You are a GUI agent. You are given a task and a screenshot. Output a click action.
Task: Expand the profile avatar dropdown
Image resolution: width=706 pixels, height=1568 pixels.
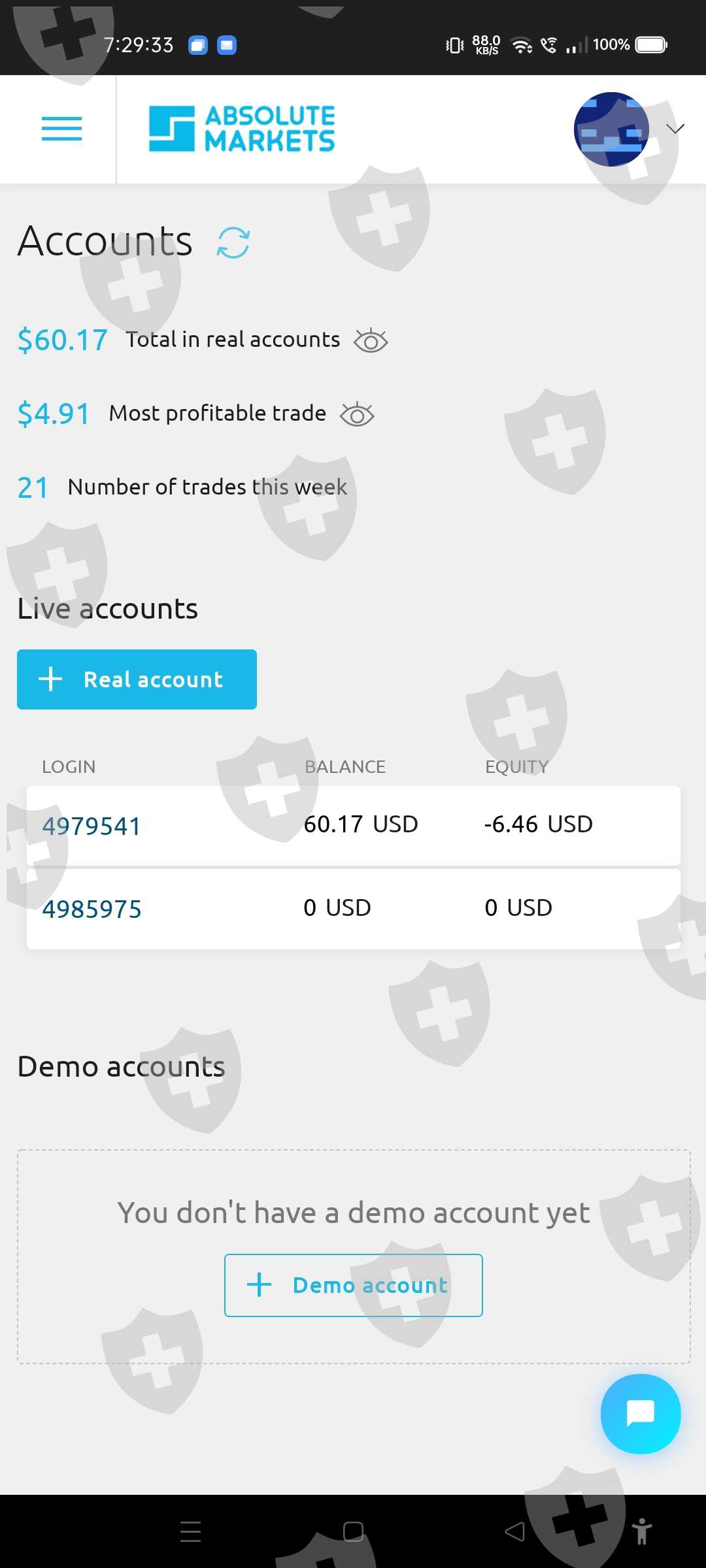pos(675,129)
